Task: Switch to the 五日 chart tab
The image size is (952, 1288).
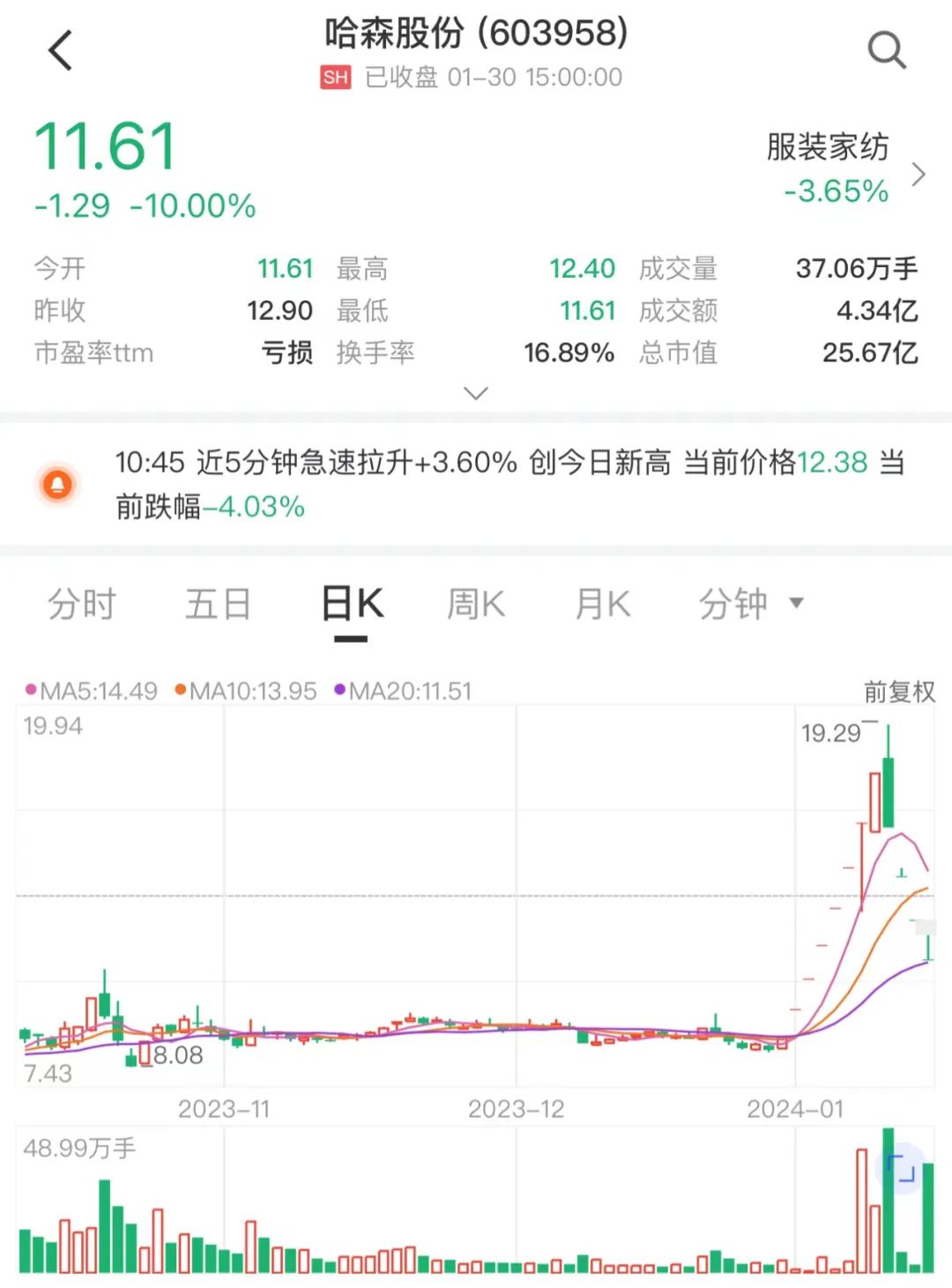Action: point(218,605)
